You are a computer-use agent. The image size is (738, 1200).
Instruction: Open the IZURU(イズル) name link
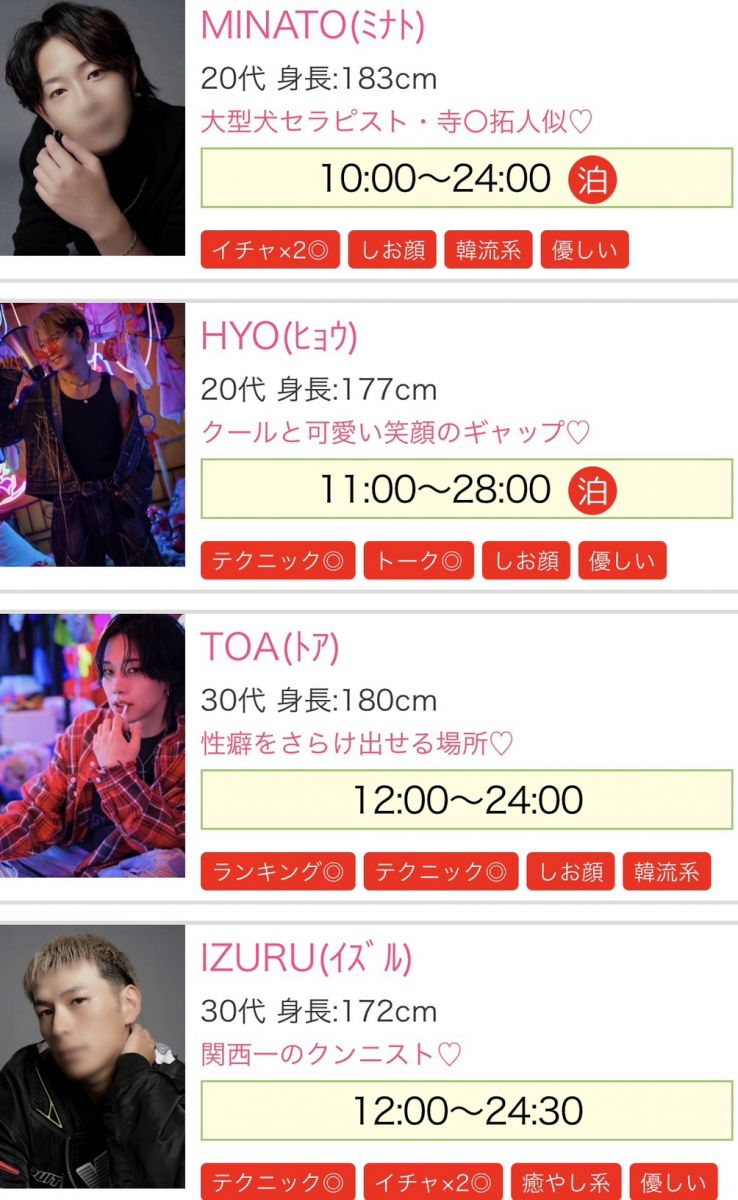coord(306,959)
